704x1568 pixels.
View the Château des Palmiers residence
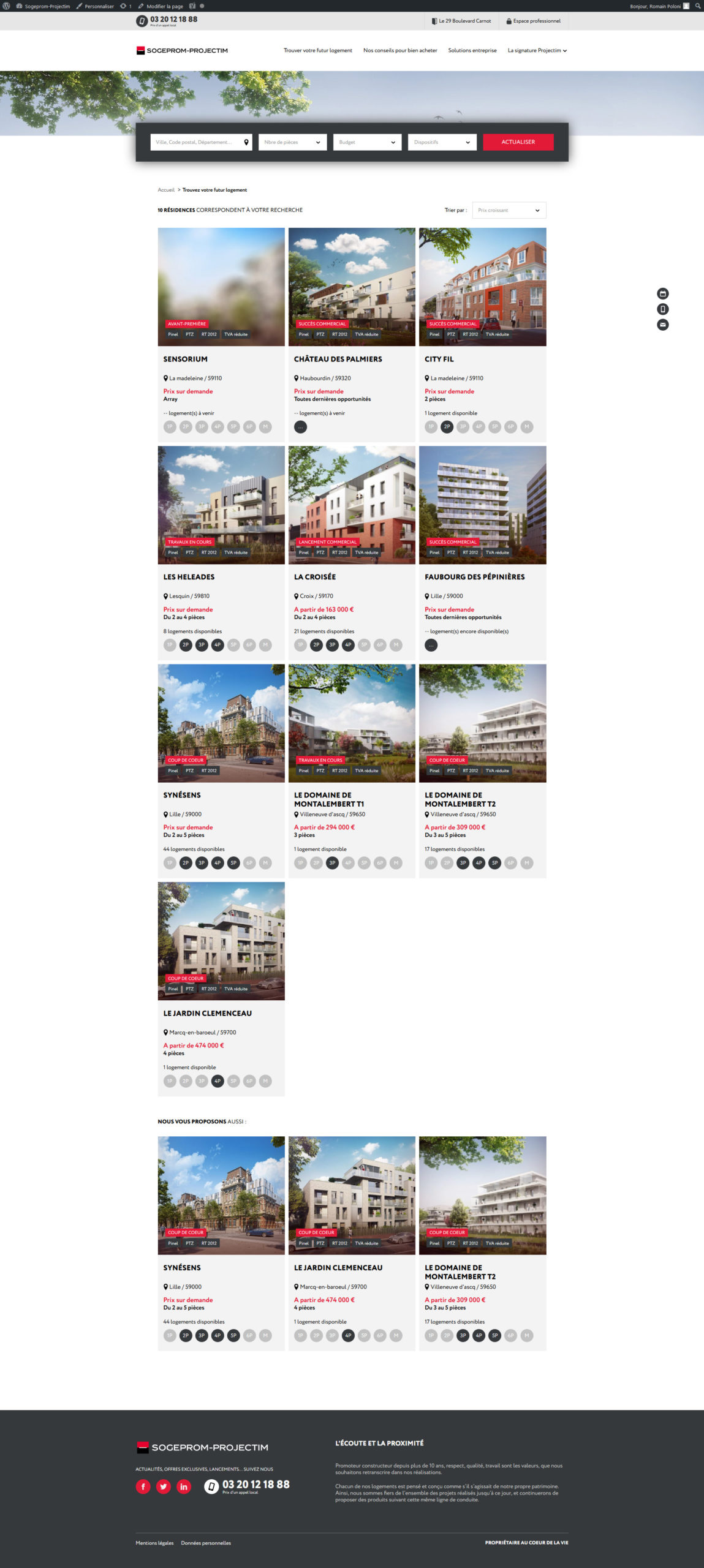coord(338,359)
